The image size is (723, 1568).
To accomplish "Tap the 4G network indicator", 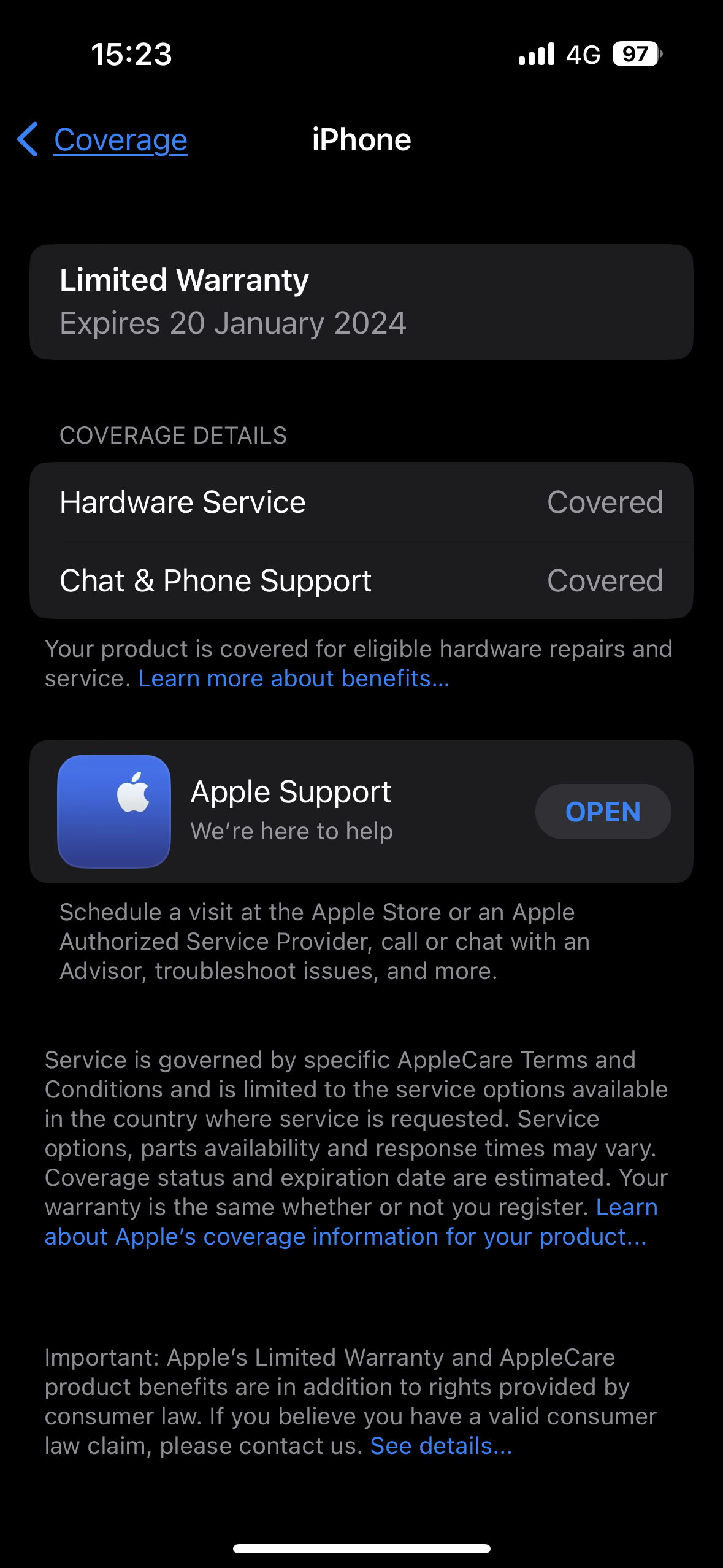I will [x=583, y=54].
